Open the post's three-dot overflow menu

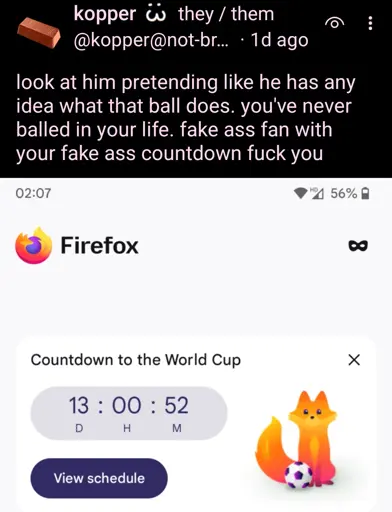370,23
